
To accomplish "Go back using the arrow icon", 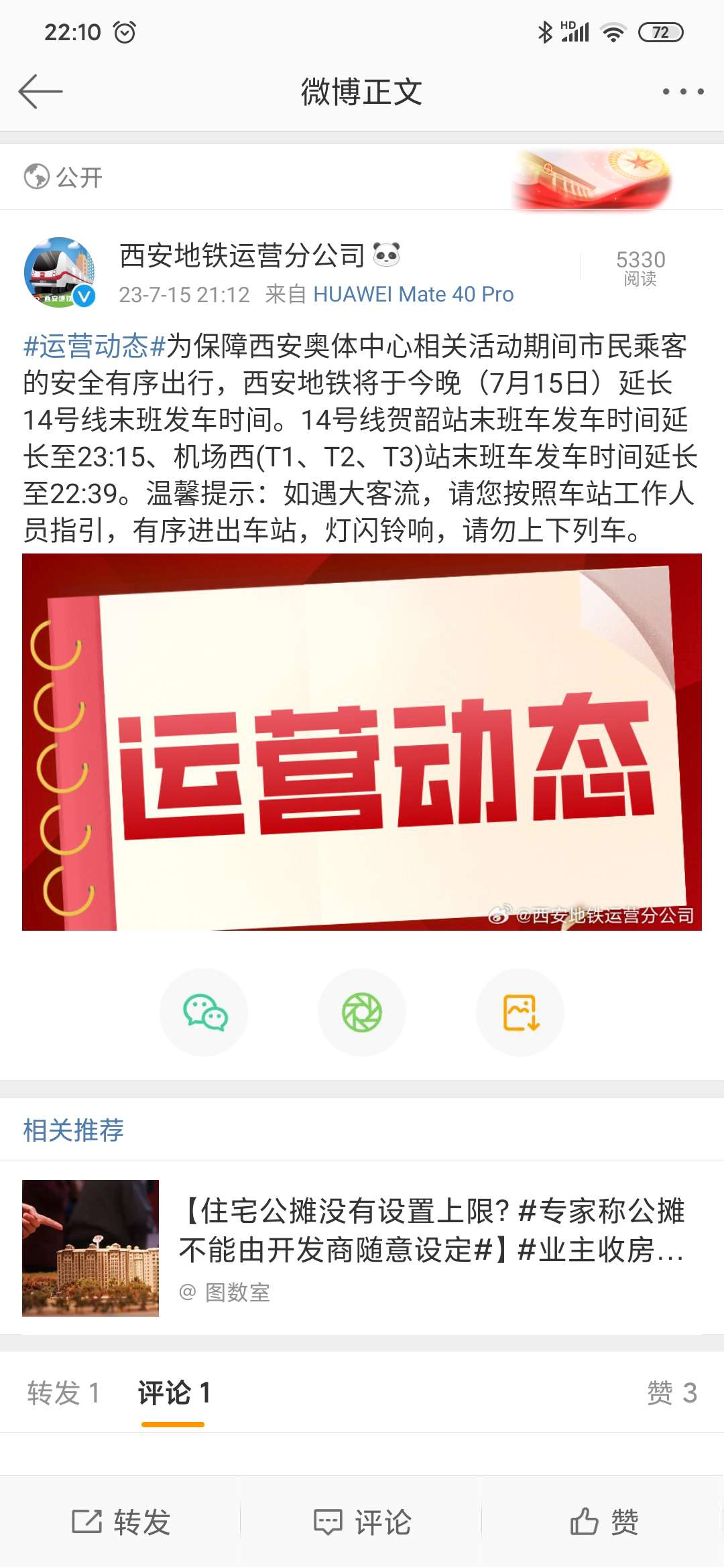I will click(40, 92).
